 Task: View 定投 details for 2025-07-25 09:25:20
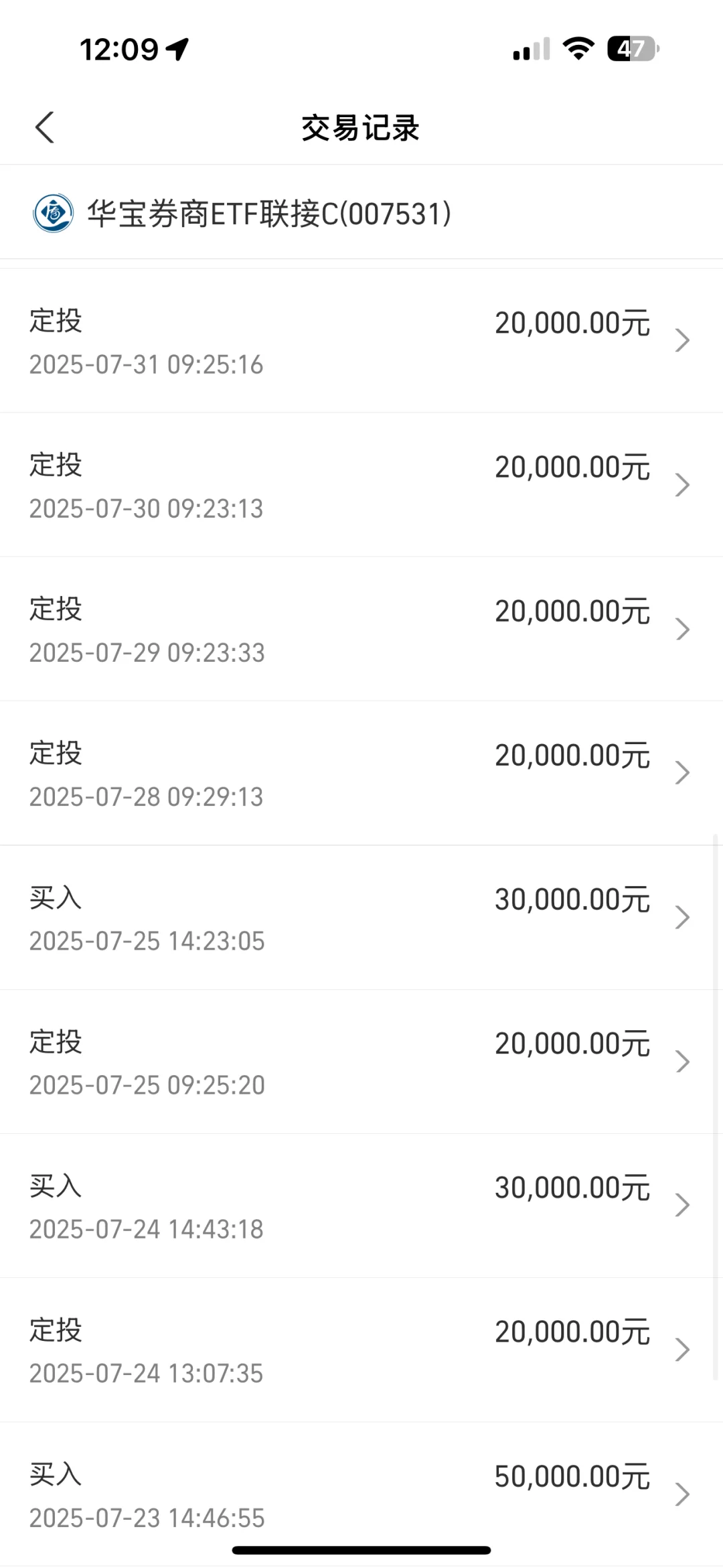361,1062
